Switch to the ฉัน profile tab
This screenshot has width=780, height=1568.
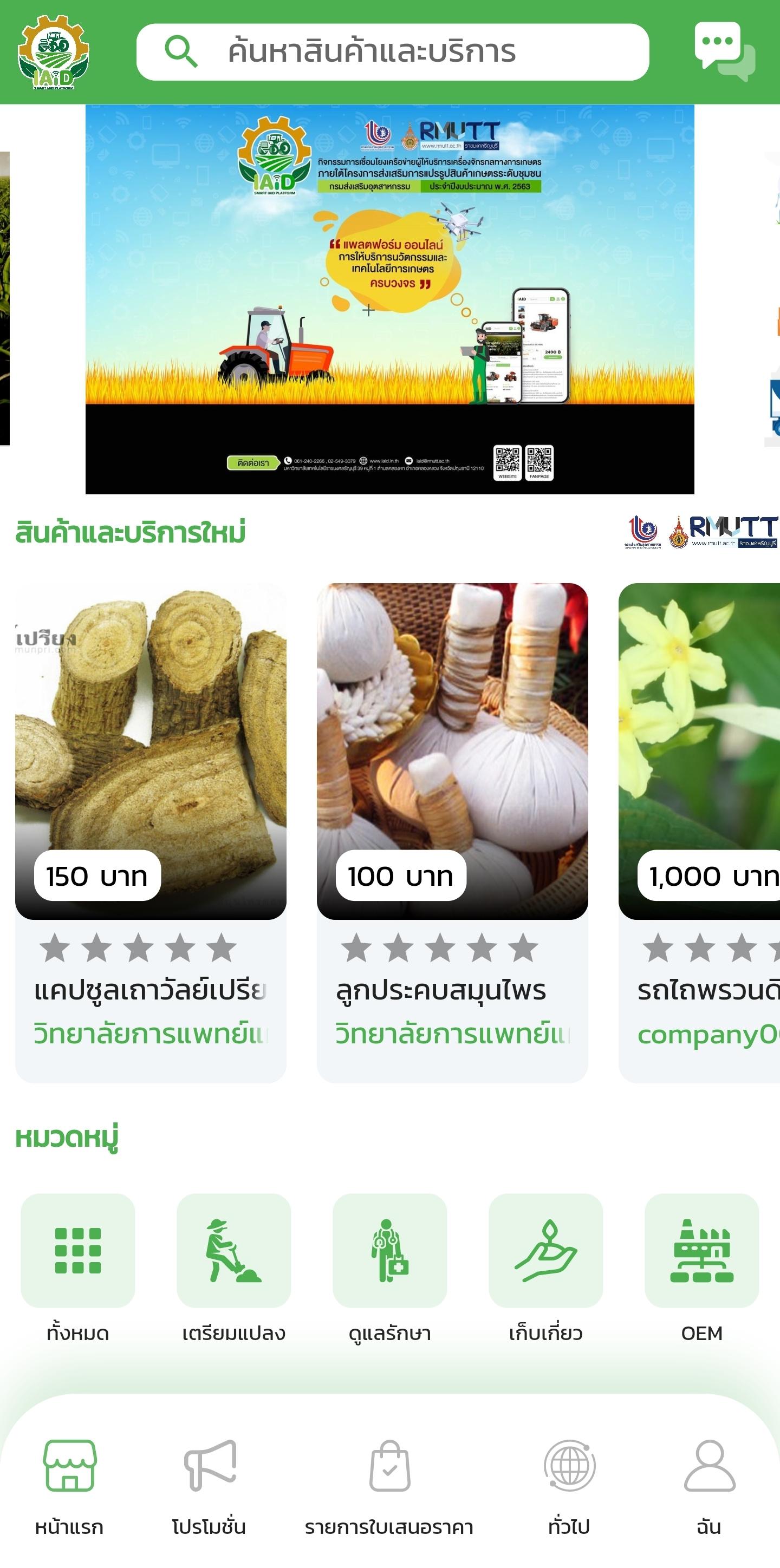[710, 1484]
